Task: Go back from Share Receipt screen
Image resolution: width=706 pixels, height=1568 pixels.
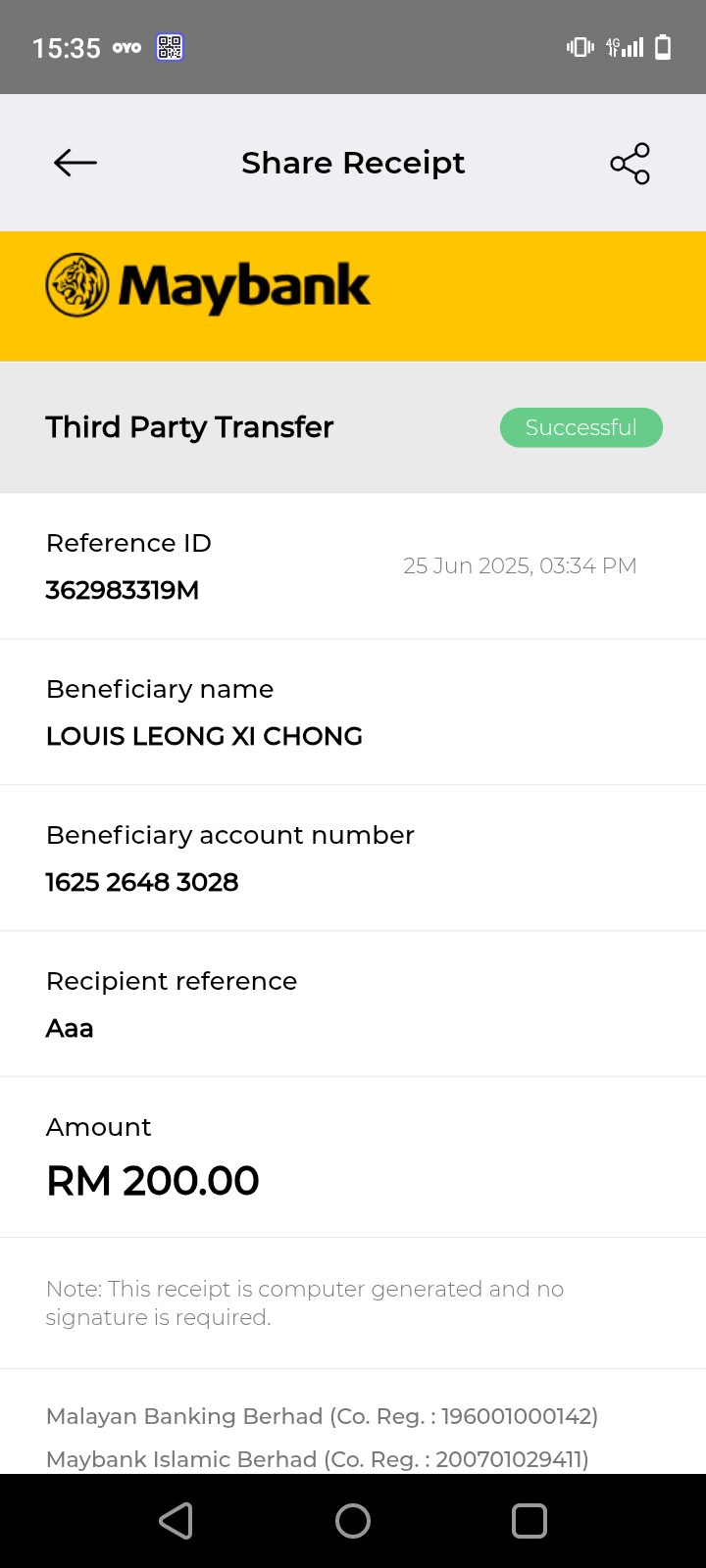Action: [76, 163]
